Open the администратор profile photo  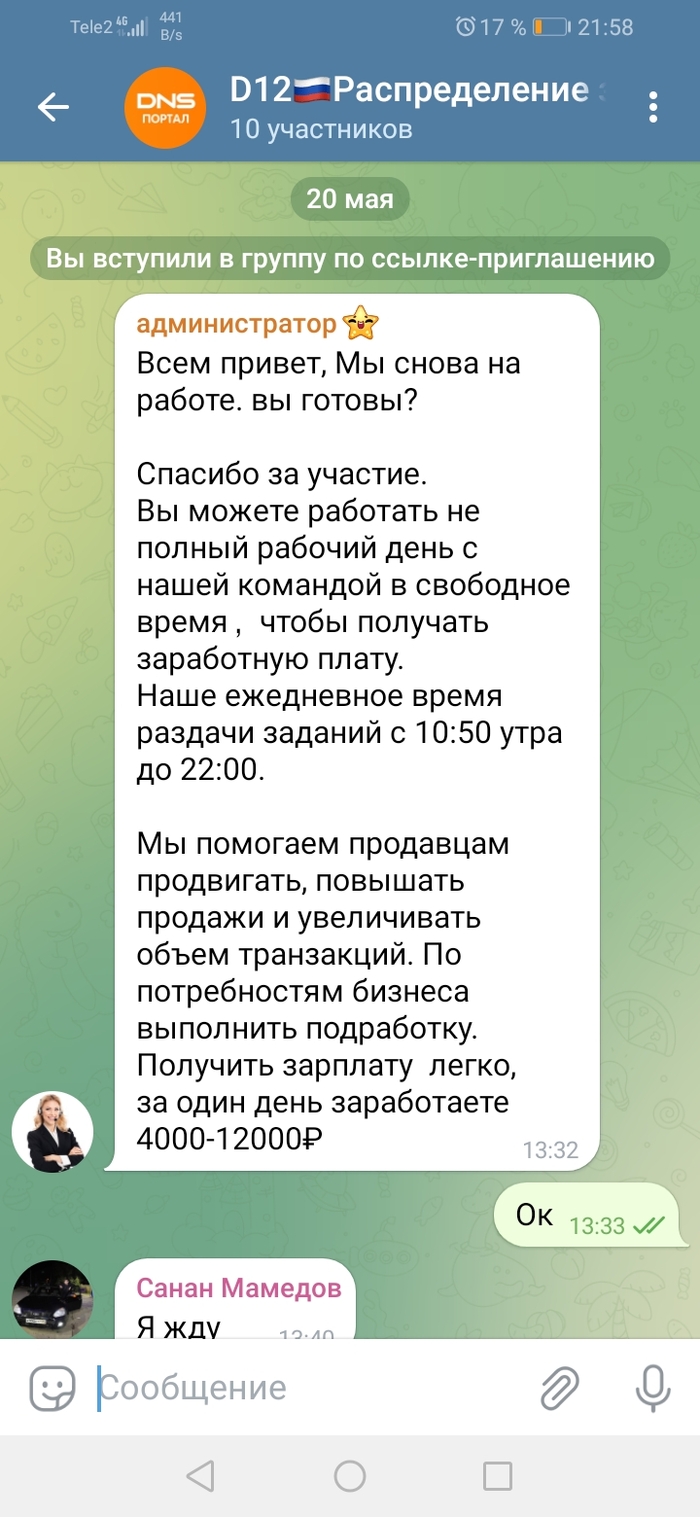52,1131
